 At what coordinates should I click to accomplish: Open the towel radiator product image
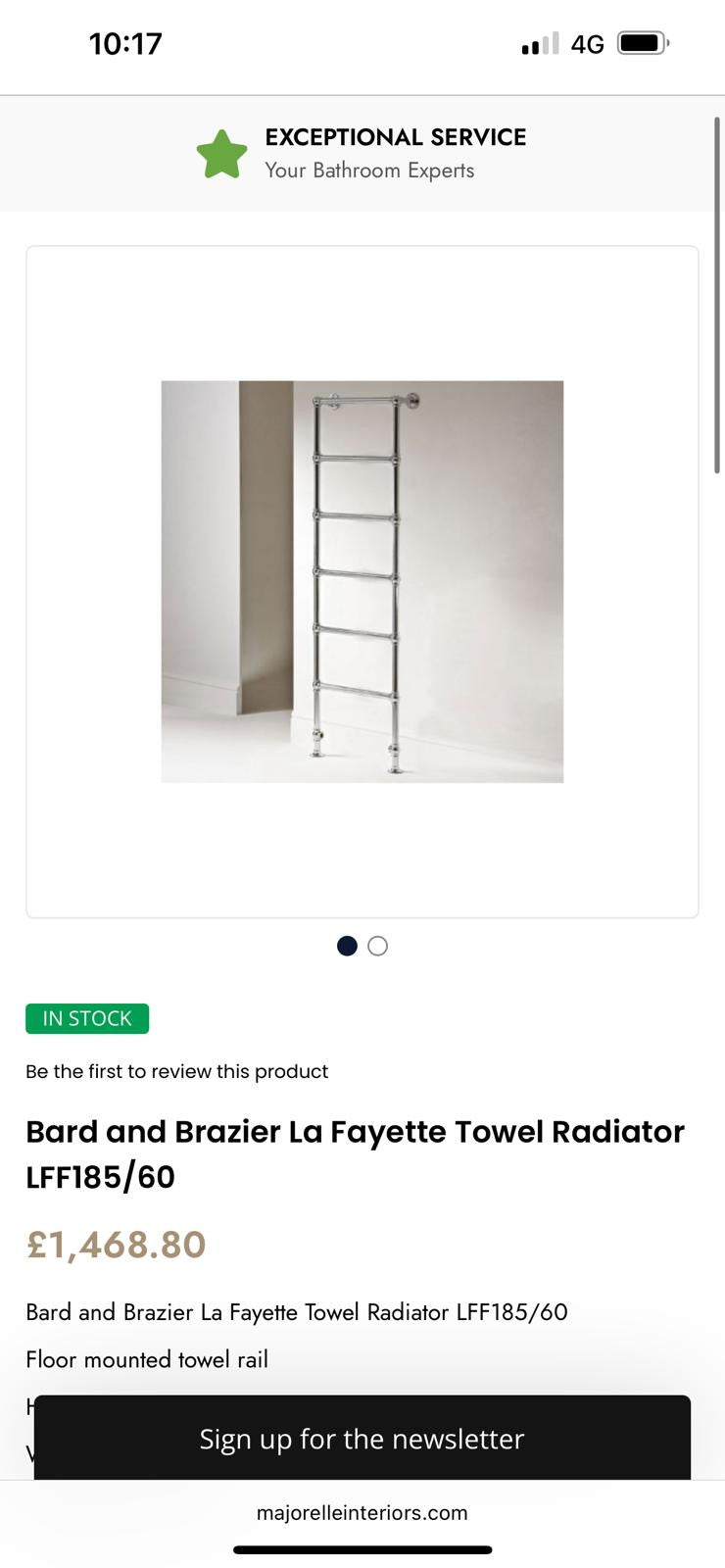pyautogui.click(x=362, y=581)
